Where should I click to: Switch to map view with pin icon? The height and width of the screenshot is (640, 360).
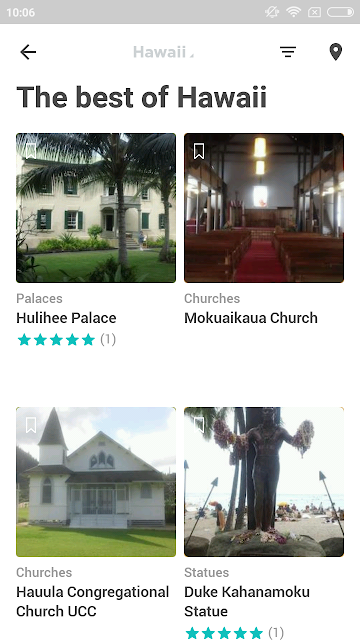coord(336,52)
